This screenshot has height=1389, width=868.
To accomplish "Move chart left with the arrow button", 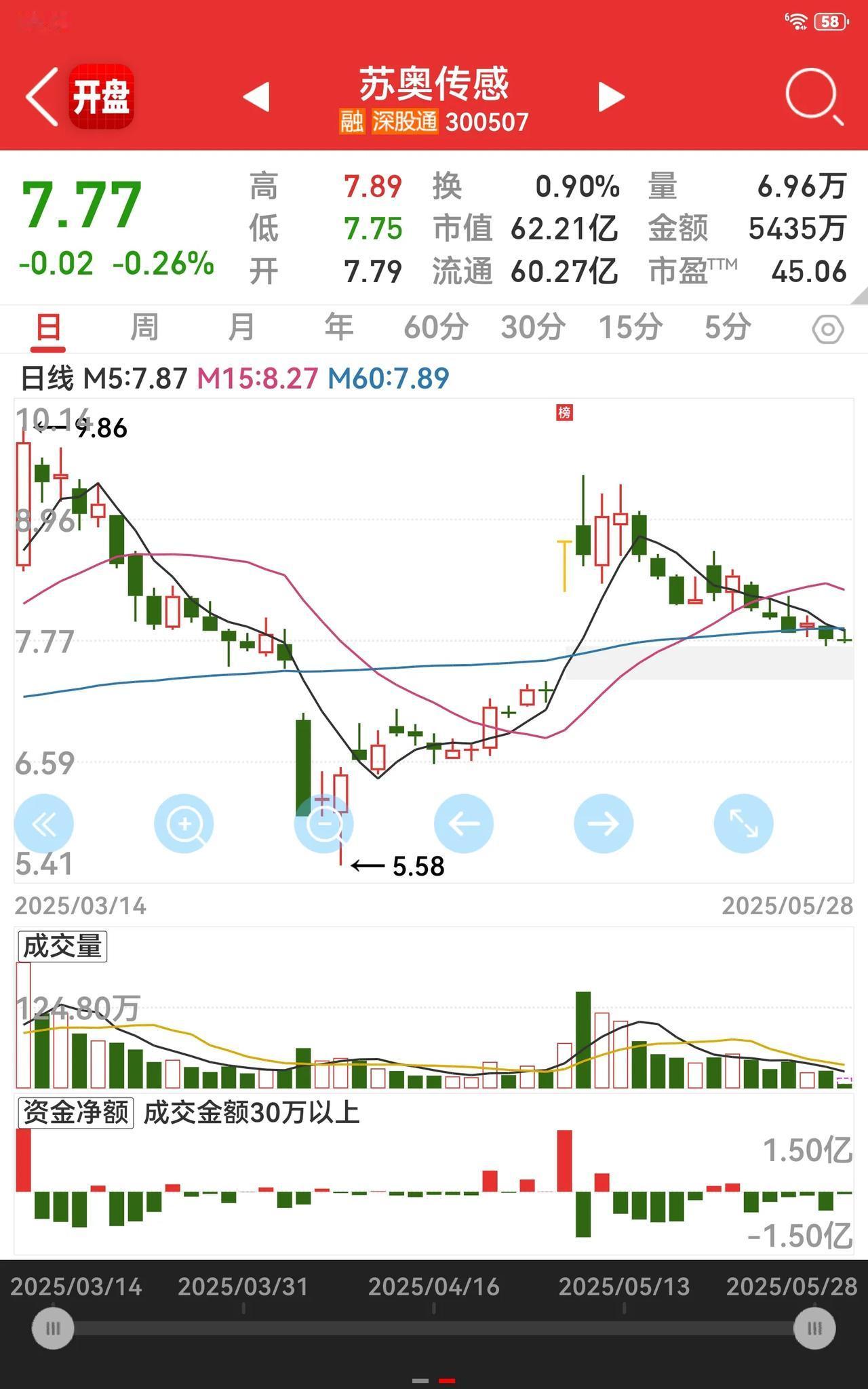I will (x=464, y=824).
